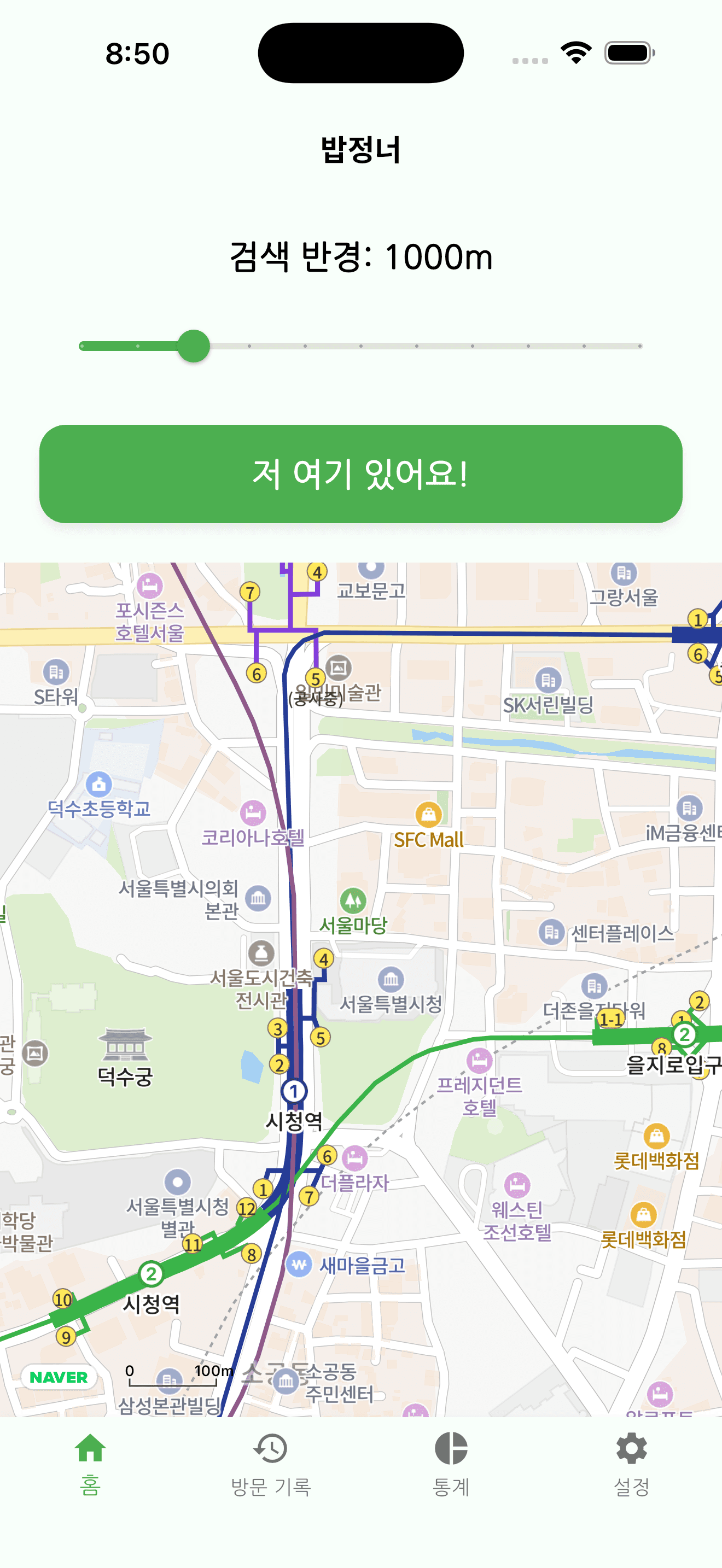Image resolution: width=722 pixels, height=1568 pixels.
Task: Click the 코리아나호텔 hotel icon
Action: [253, 811]
